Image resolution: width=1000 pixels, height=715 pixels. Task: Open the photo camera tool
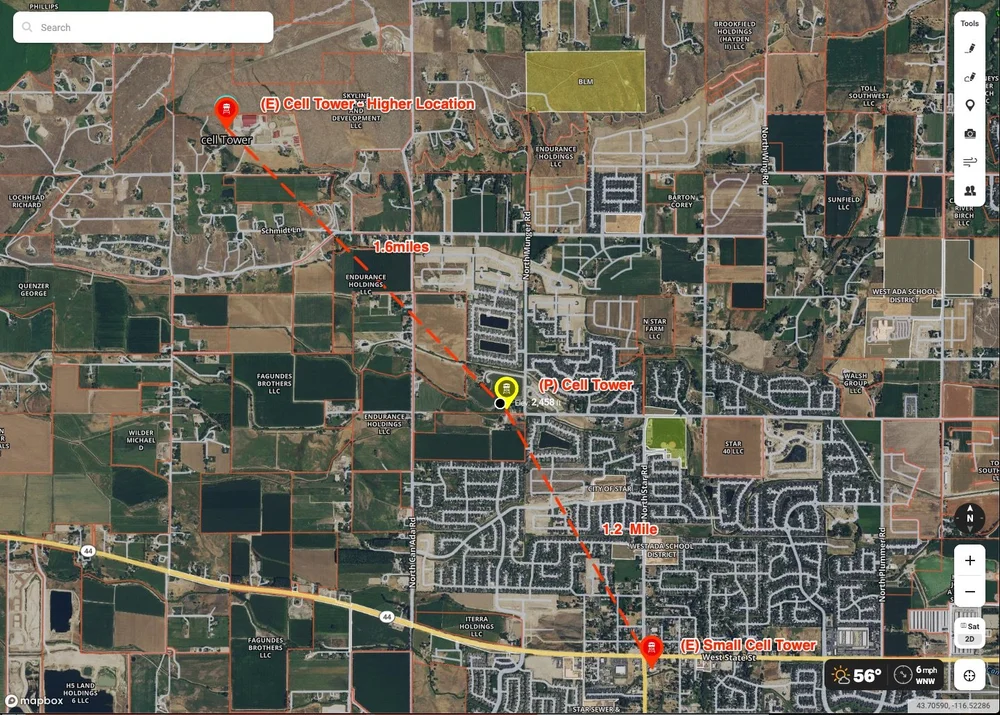[x=969, y=133]
